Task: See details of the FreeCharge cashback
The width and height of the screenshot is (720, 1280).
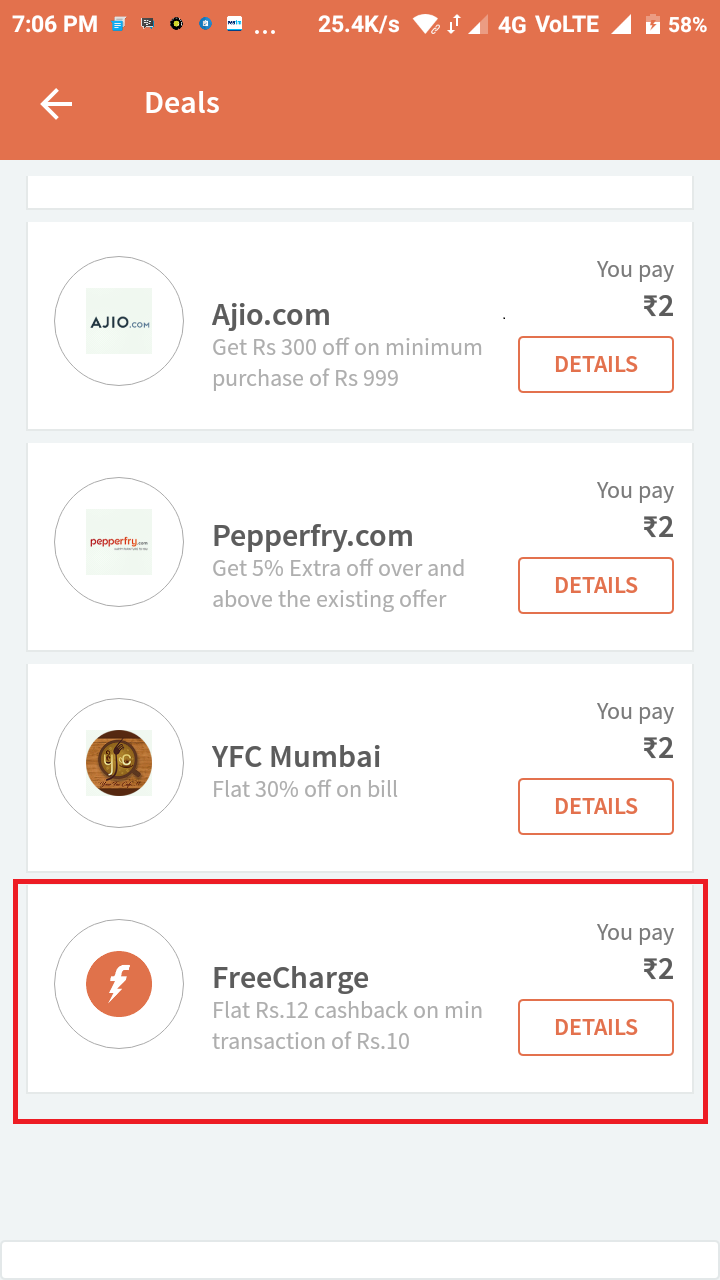Action: [x=596, y=1028]
